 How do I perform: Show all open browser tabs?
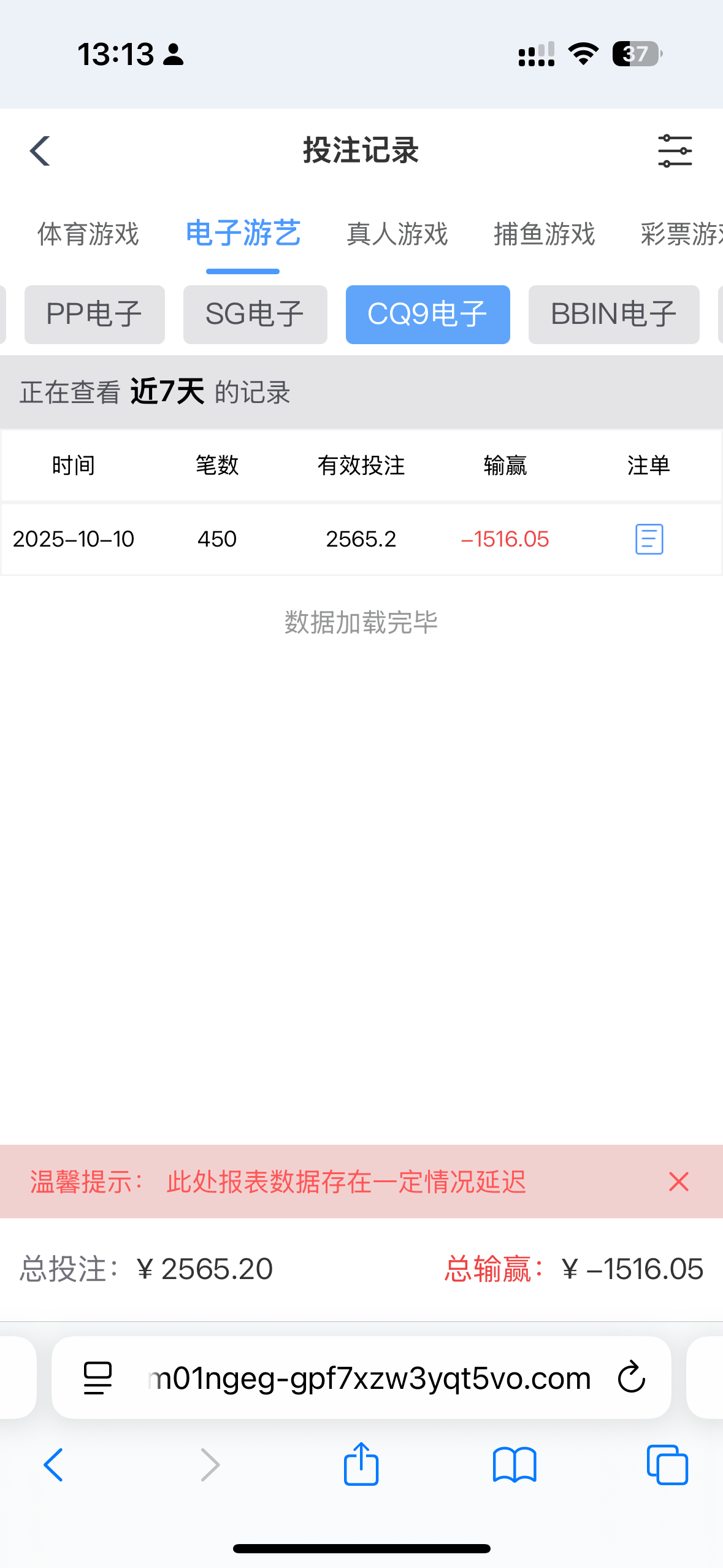tap(667, 1465)
